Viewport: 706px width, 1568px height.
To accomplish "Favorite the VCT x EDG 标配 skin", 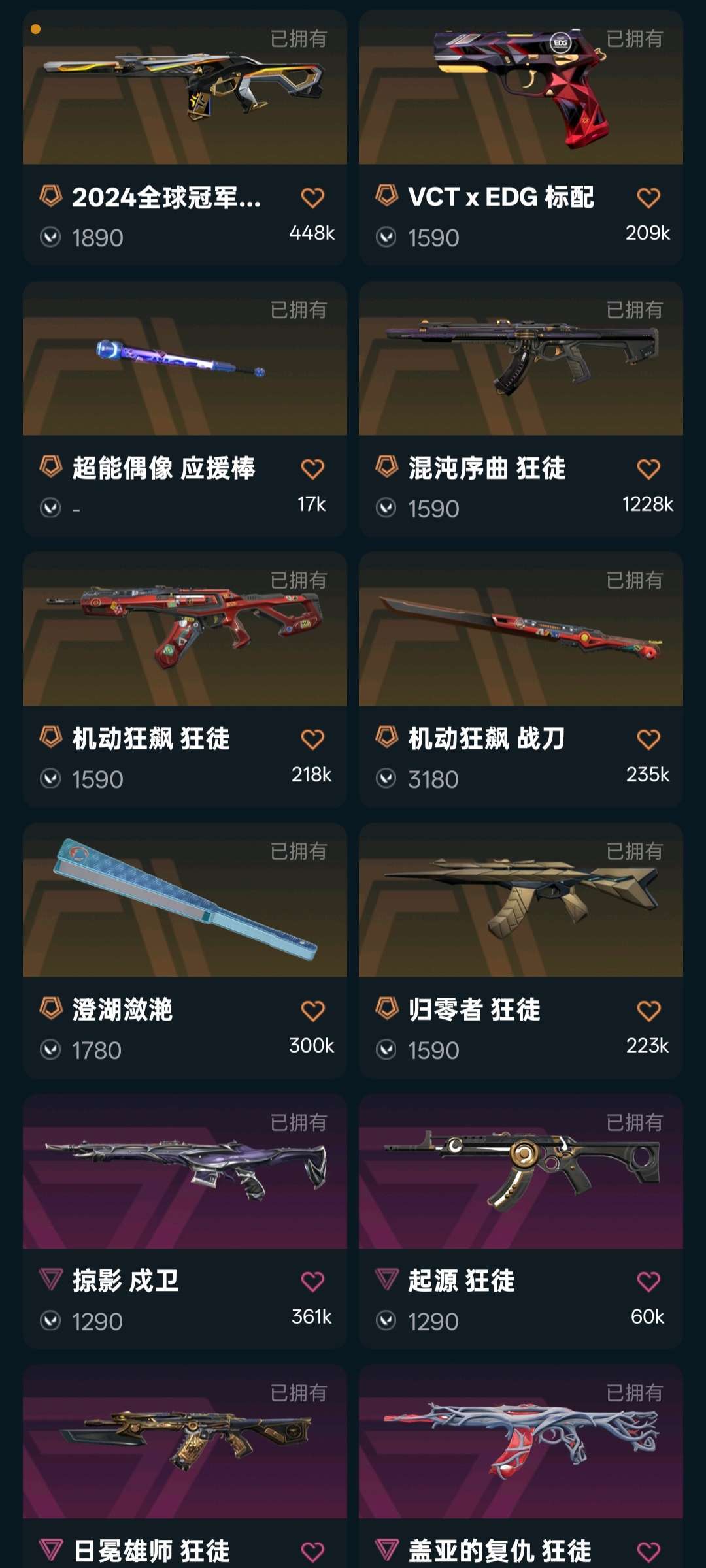I will pyautogui.click(x=648, y=198).
